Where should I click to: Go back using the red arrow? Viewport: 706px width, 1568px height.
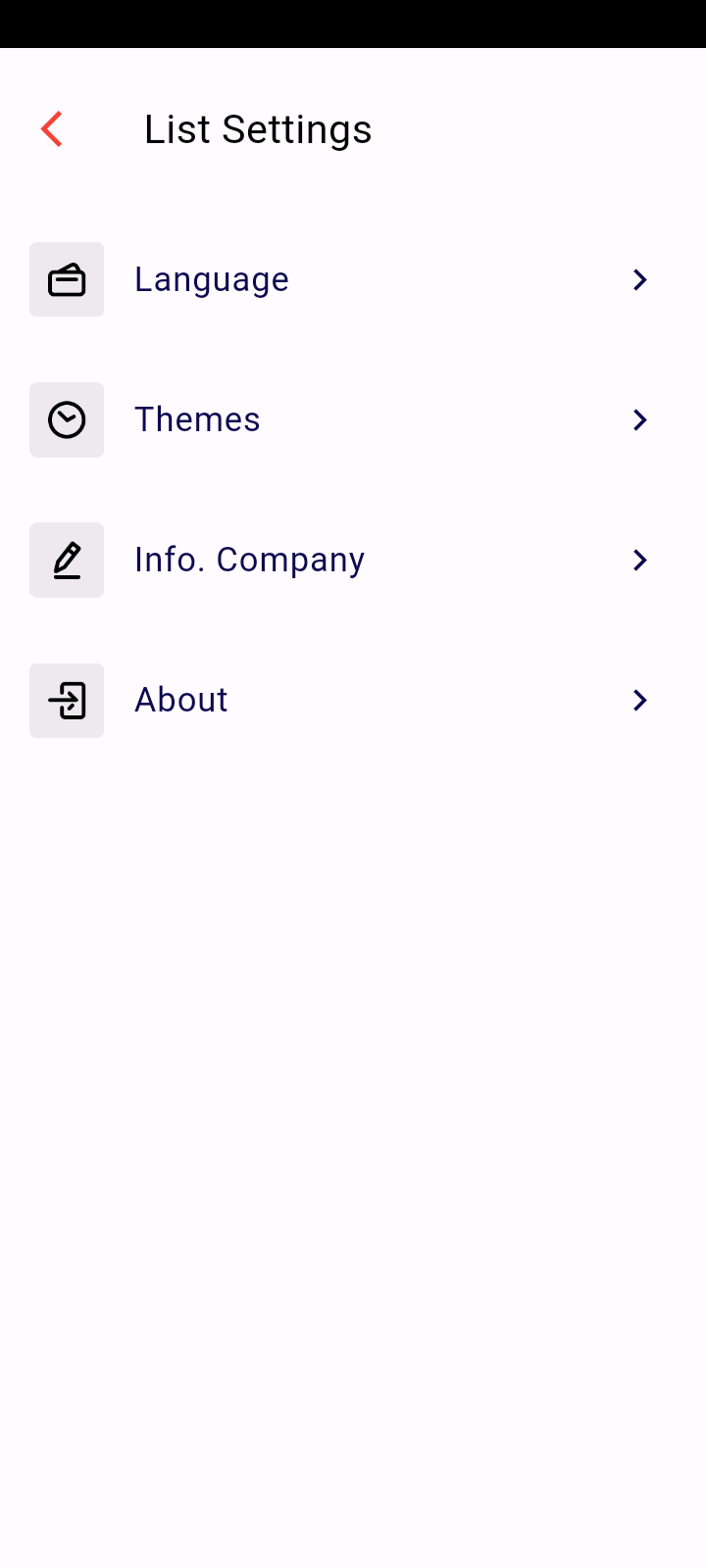[52, 129]
